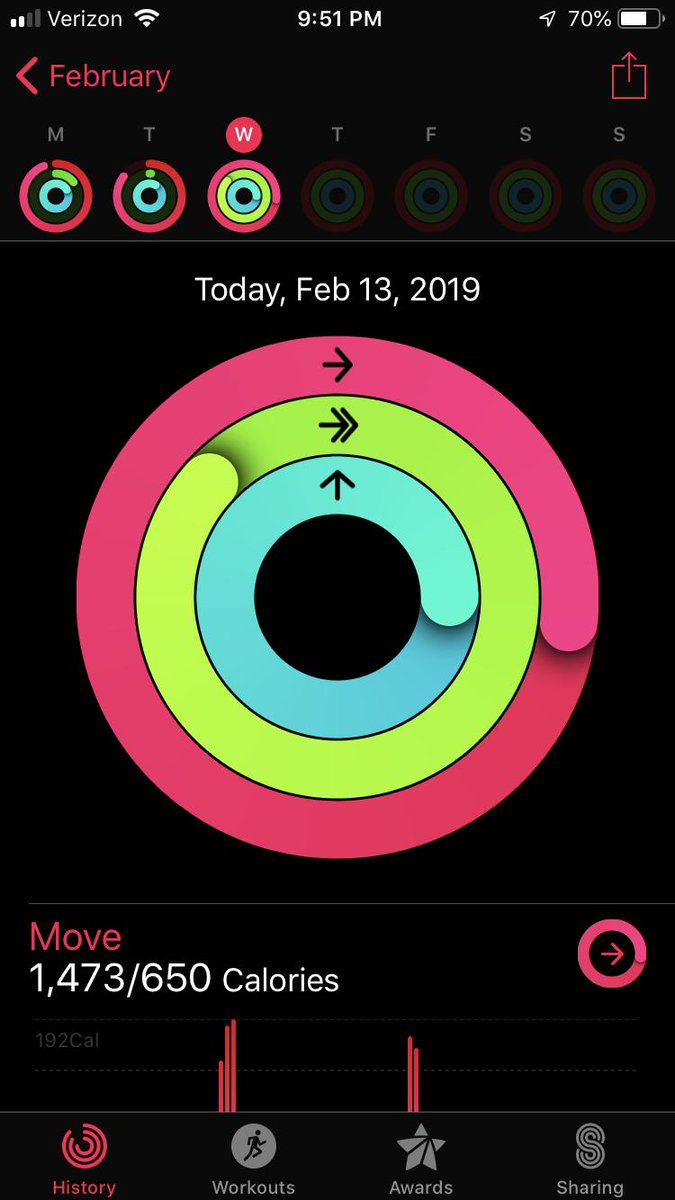Select Thursday's activity rings

337,196
